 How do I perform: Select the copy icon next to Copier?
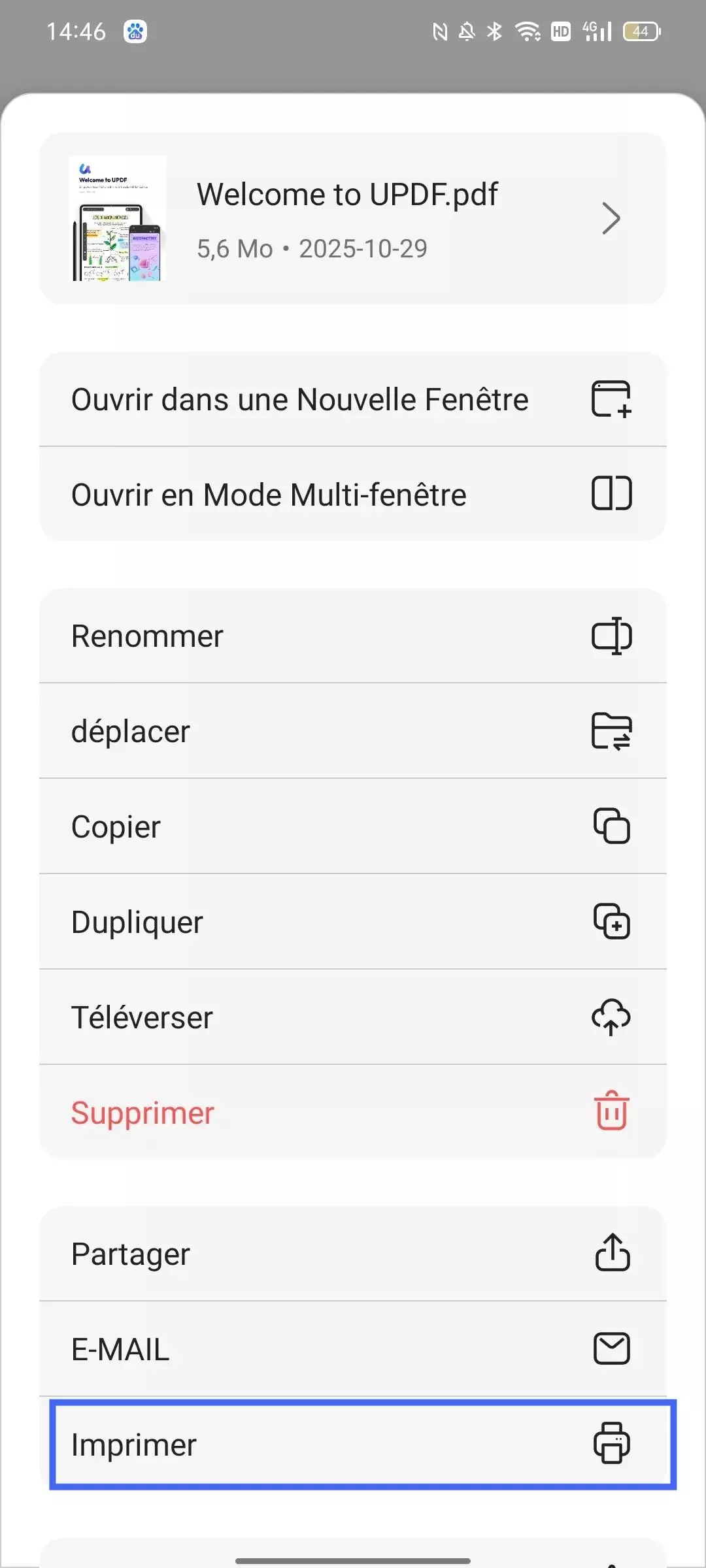pyautogui.click(x=612, y=826)
